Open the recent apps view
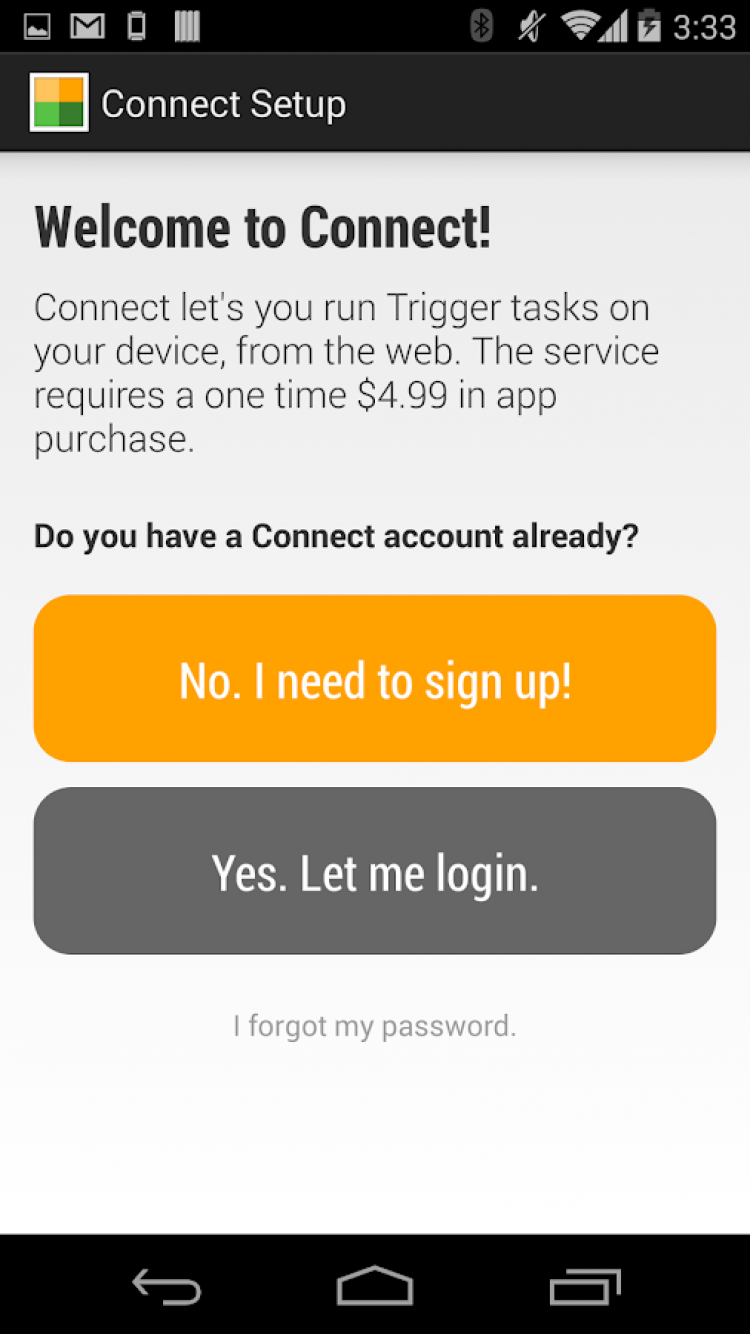 click(x=585, y=1286)
